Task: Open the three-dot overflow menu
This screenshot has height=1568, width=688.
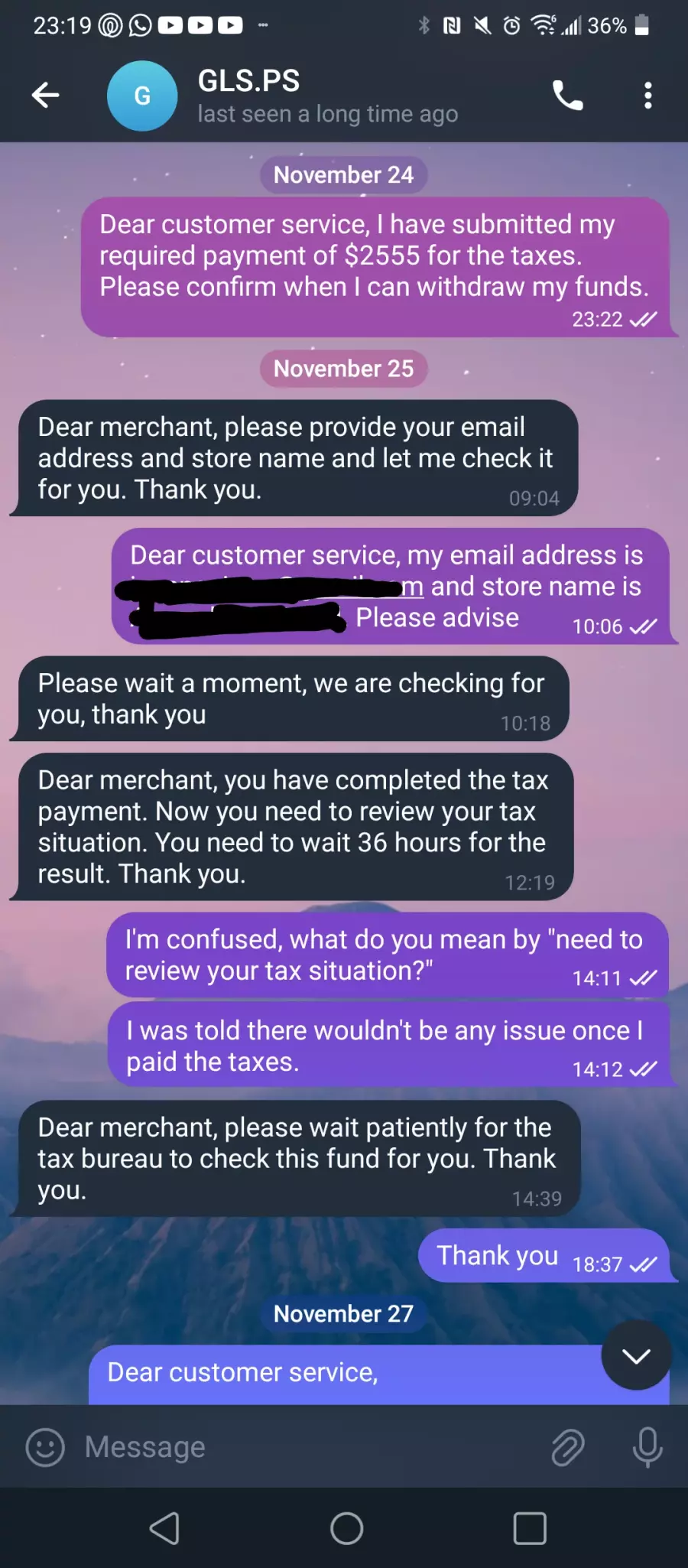Action: click(647, 96)
